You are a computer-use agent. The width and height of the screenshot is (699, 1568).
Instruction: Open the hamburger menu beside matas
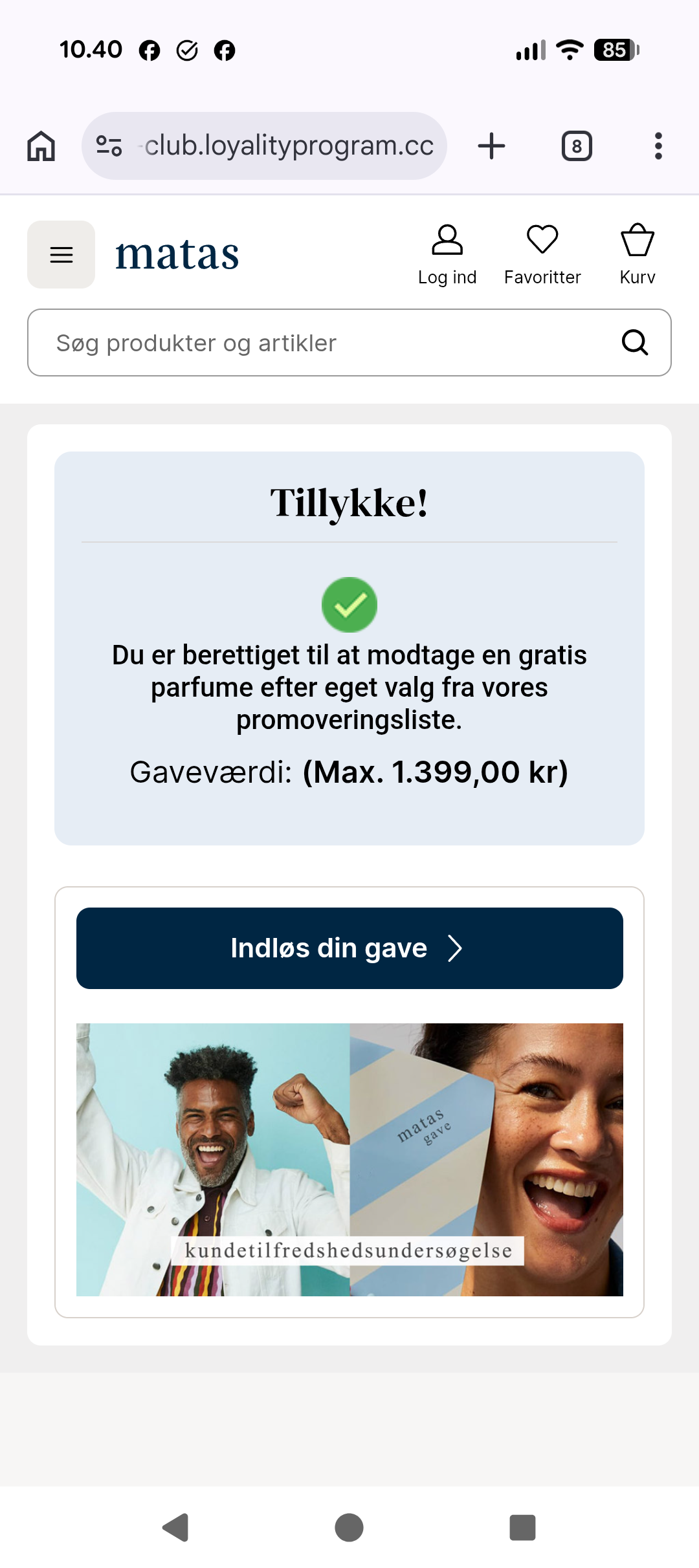[x=61, y=255]
